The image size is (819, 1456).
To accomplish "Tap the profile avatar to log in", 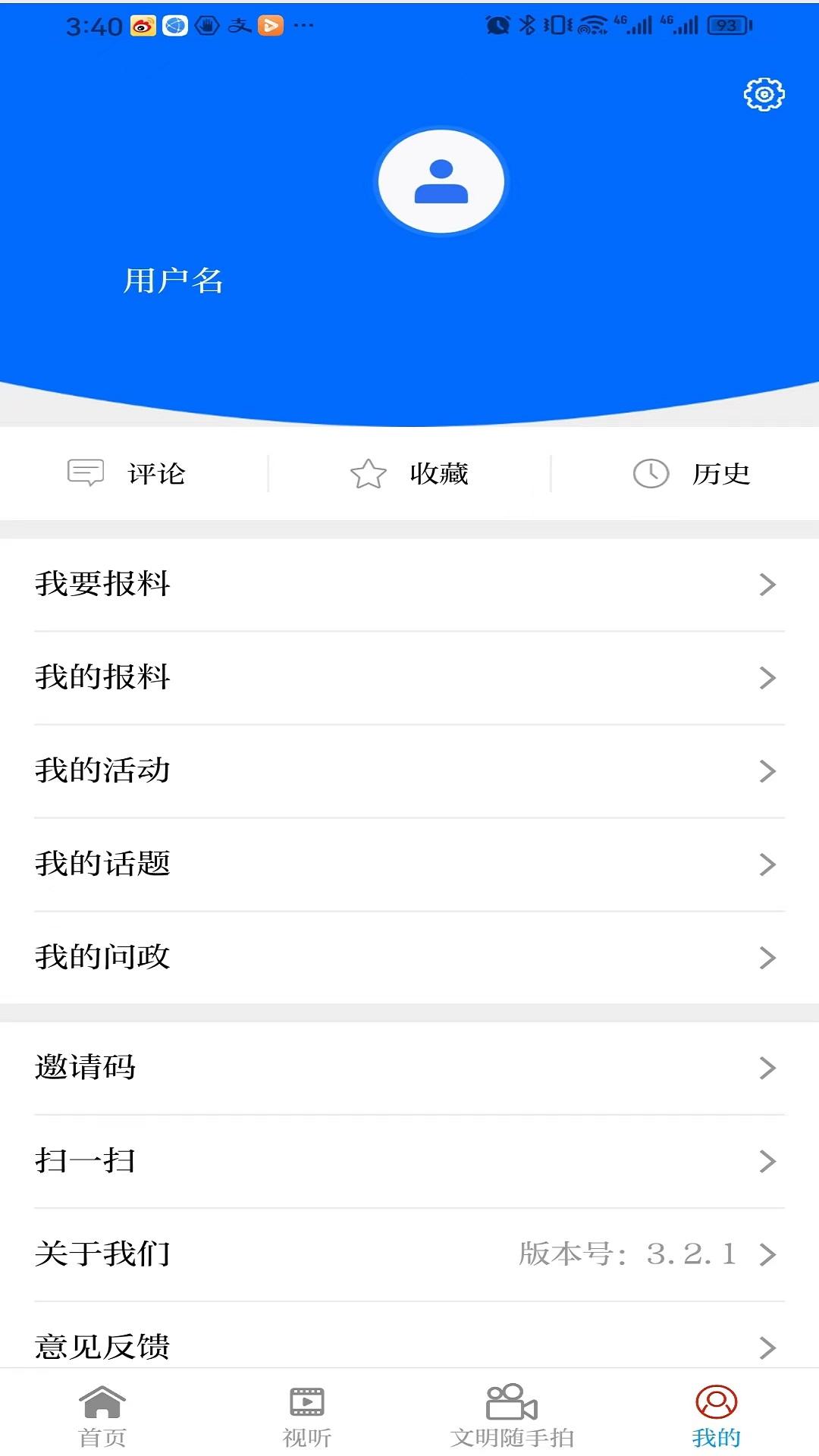I will pos(441,182).
